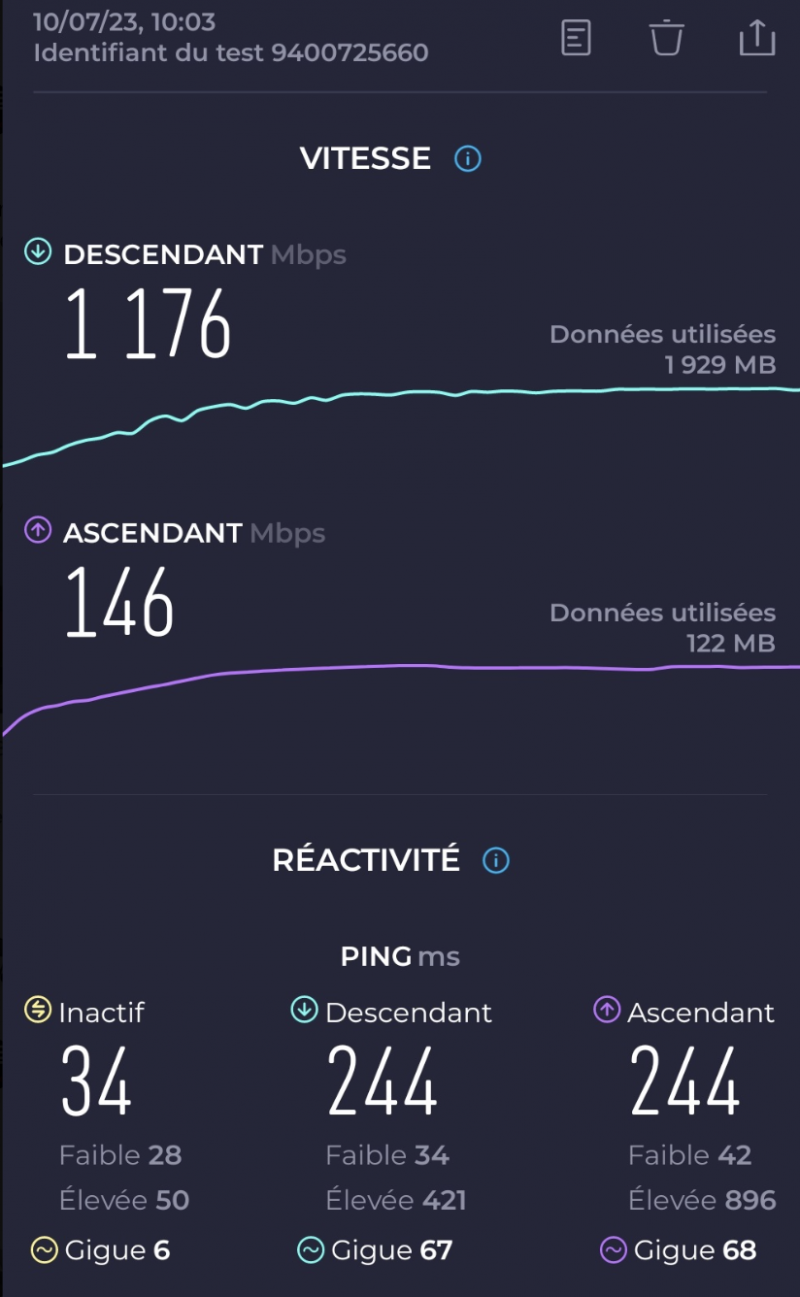
Task: Share this speed test result
Action: point(757,37)
